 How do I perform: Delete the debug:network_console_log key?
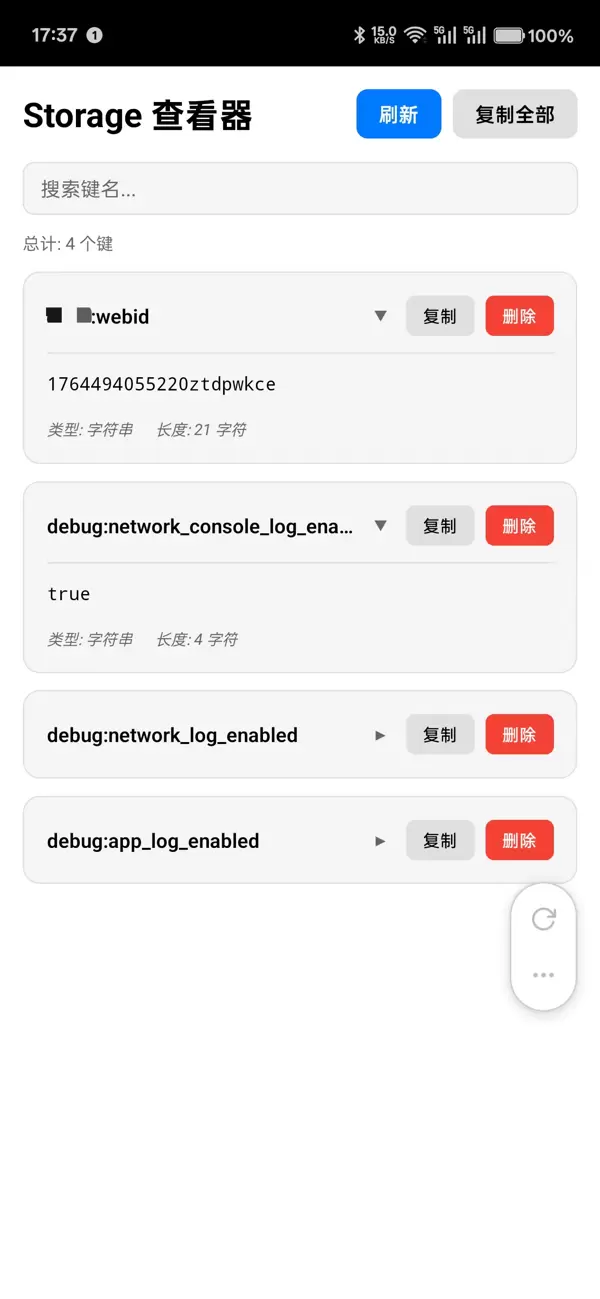point(519,526)
